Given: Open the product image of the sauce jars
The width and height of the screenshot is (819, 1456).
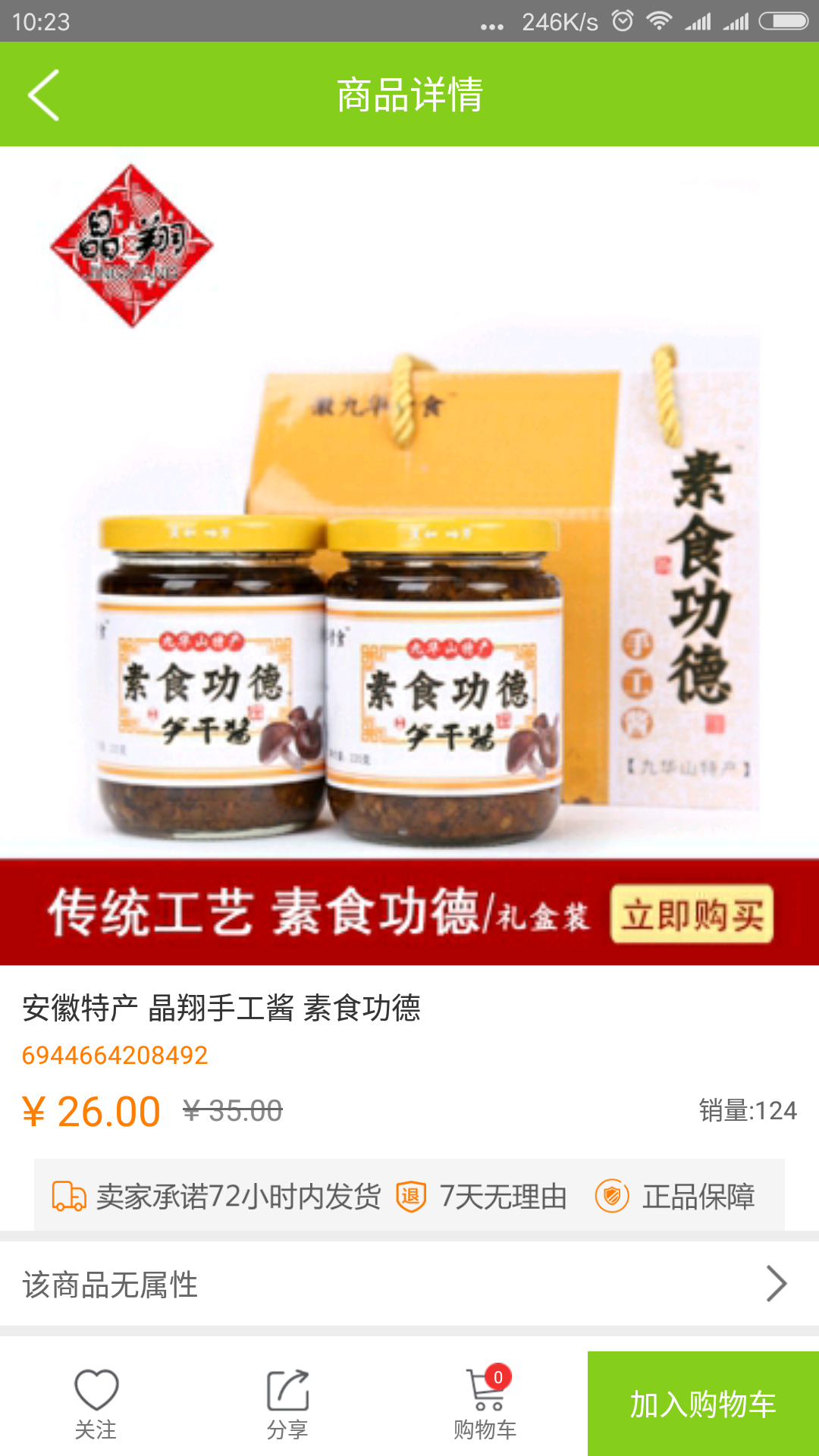Looking at the screenshot, I should 409,554.
